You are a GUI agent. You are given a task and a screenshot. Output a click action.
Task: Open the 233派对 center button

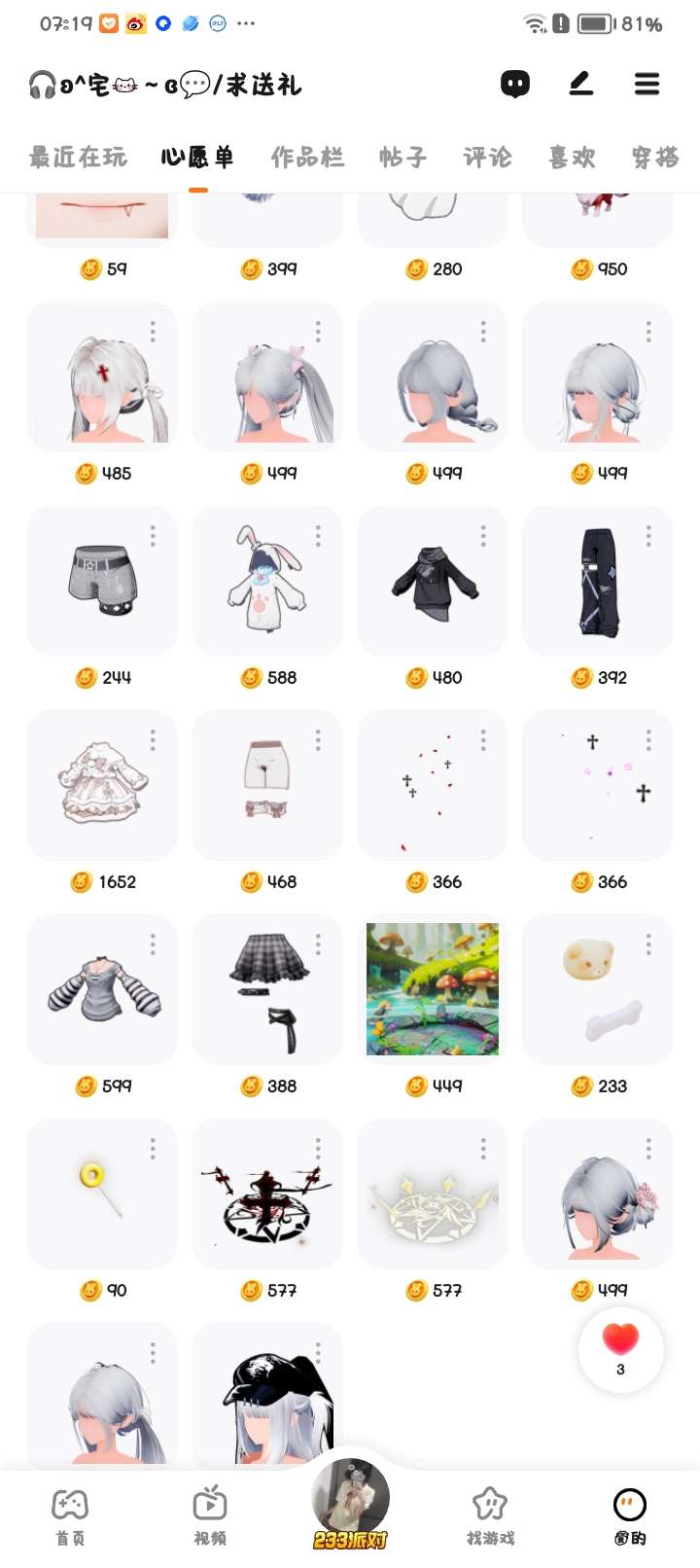[350, 1506]
